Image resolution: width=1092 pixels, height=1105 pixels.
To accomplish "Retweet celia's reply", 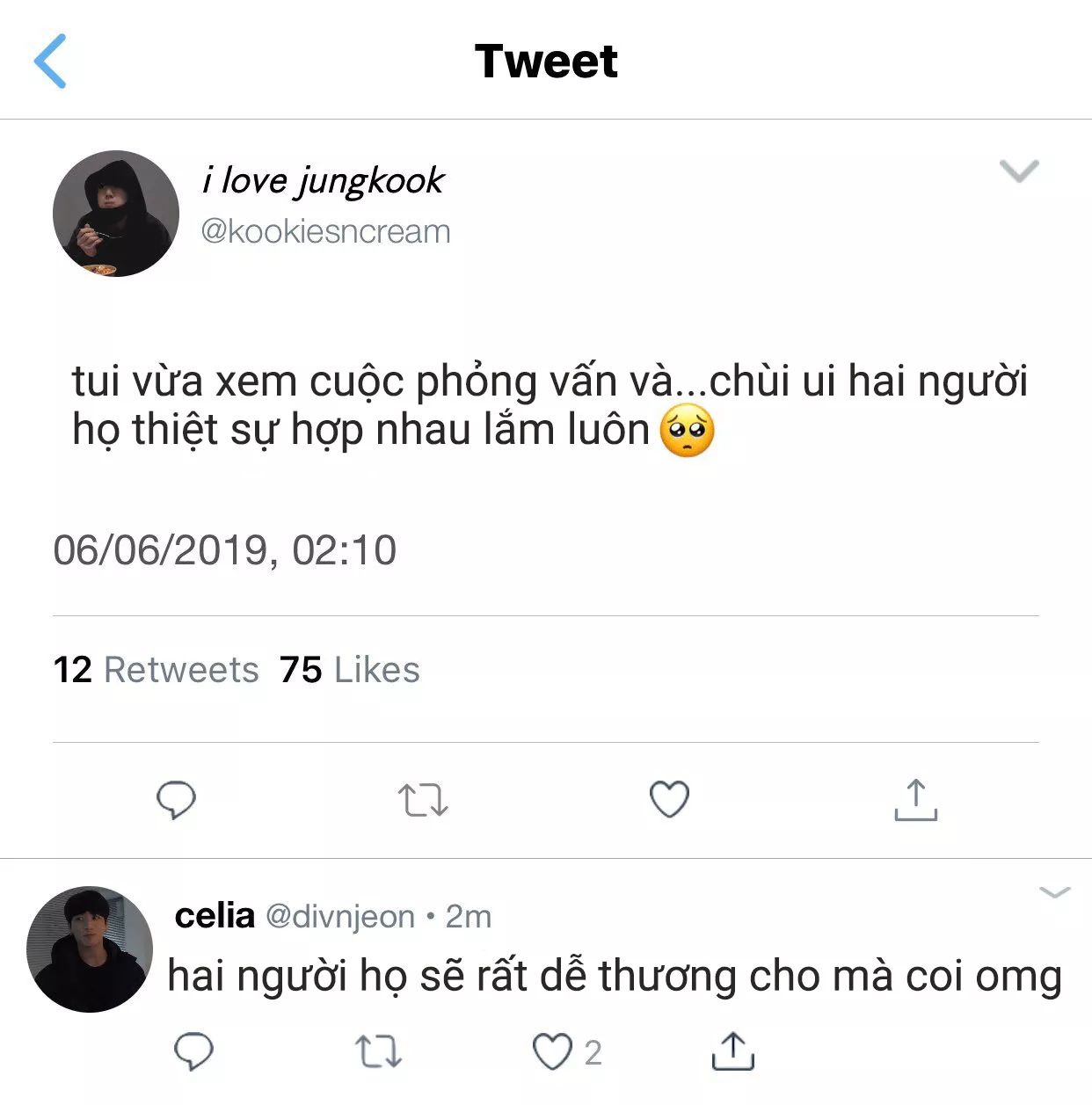I will tap(378, 1051).
